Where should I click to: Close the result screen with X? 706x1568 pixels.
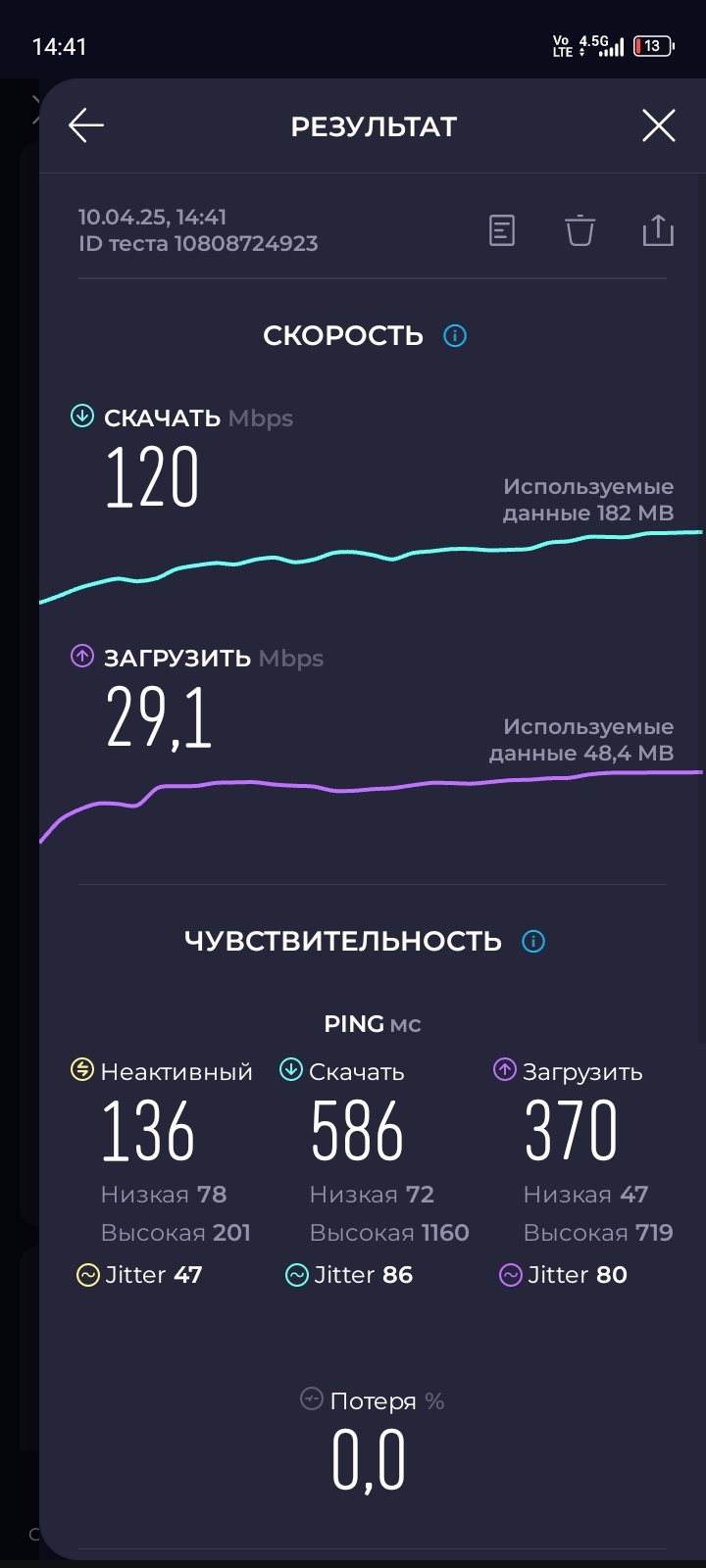658,125
